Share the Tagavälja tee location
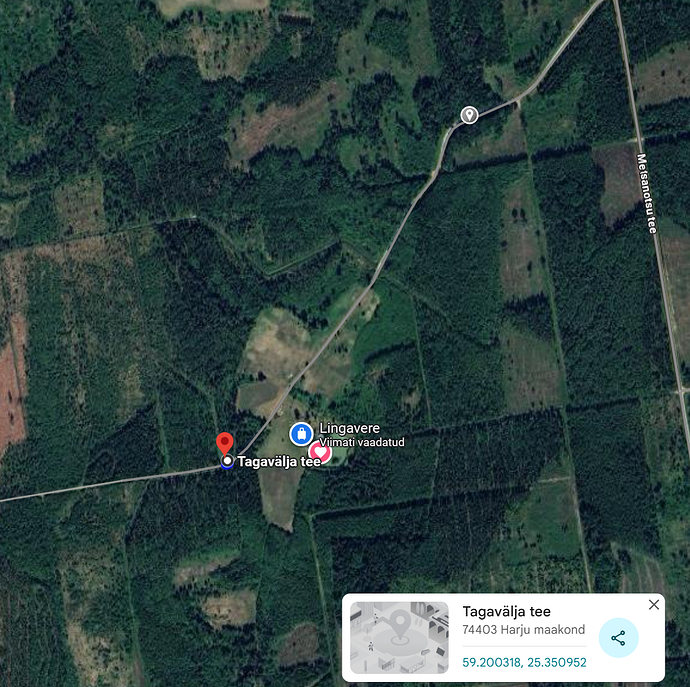The width and height of the screenshot is (690, 687). coord(618,637)
